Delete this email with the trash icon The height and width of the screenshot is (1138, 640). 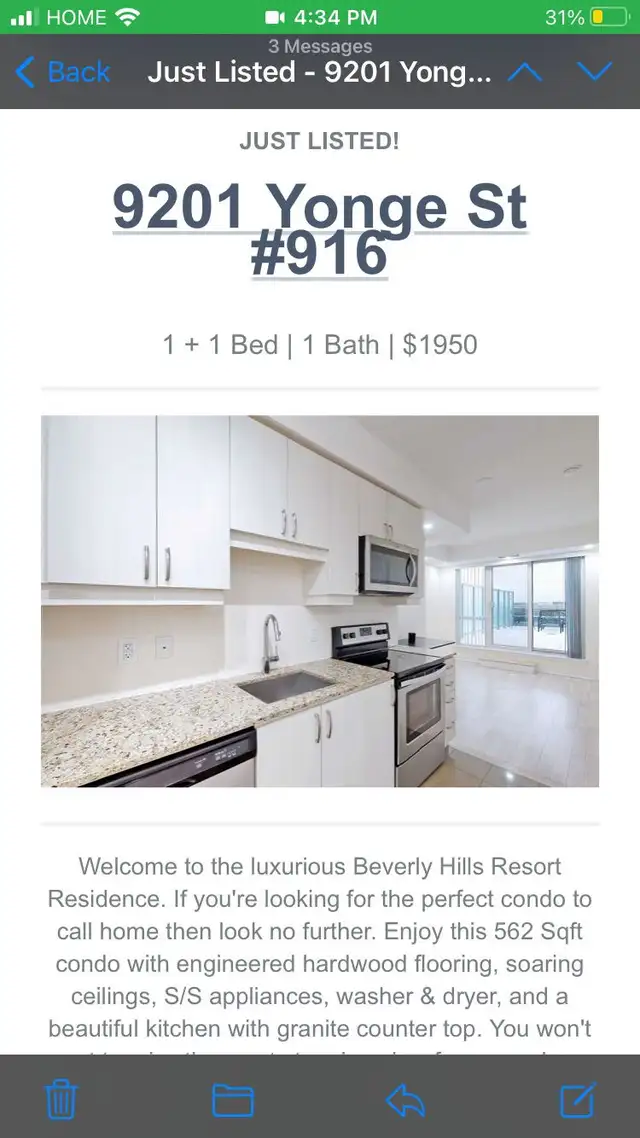click(x=62, y=1101)
